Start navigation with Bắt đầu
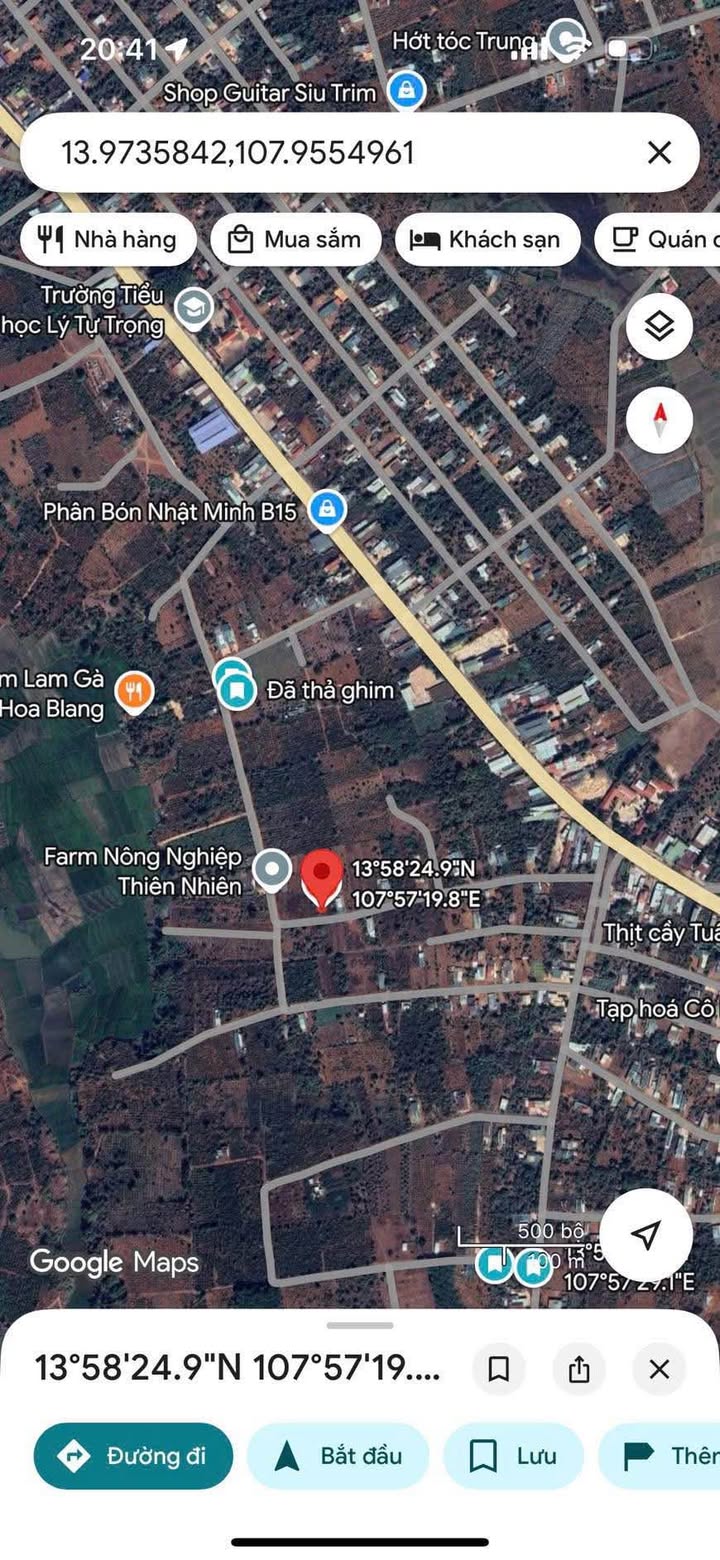This screenshot has height=1560, width=720. [x=338, y=1456]
